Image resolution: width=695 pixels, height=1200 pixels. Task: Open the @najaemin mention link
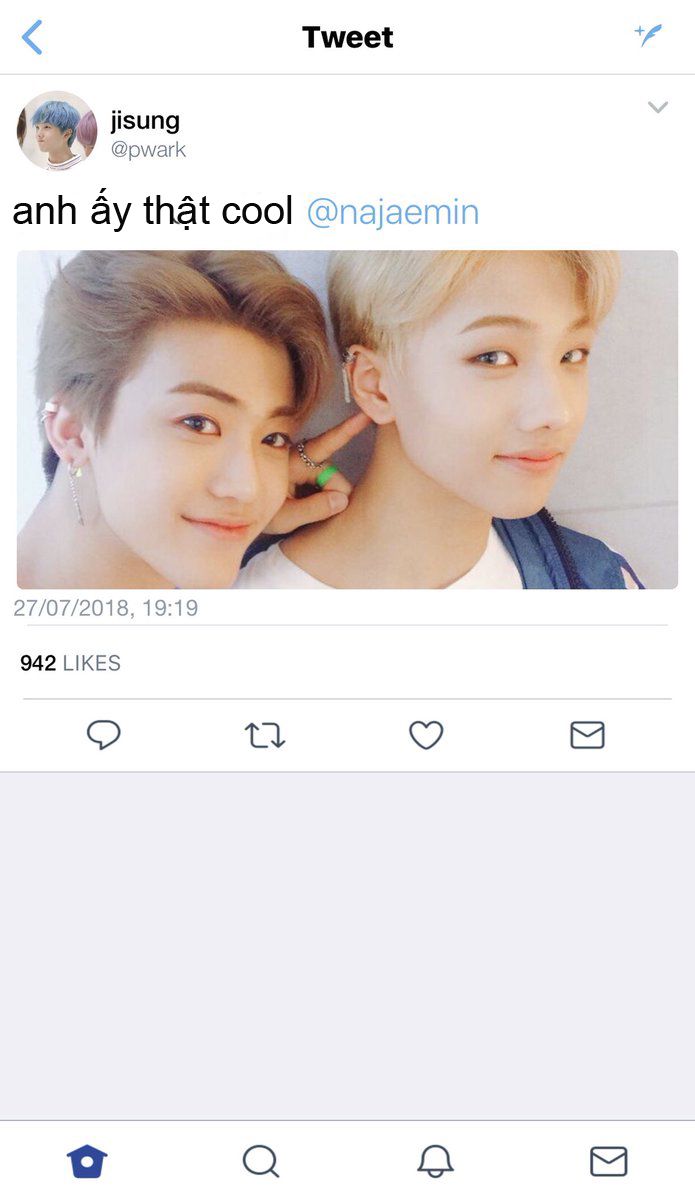coord(392,212)
